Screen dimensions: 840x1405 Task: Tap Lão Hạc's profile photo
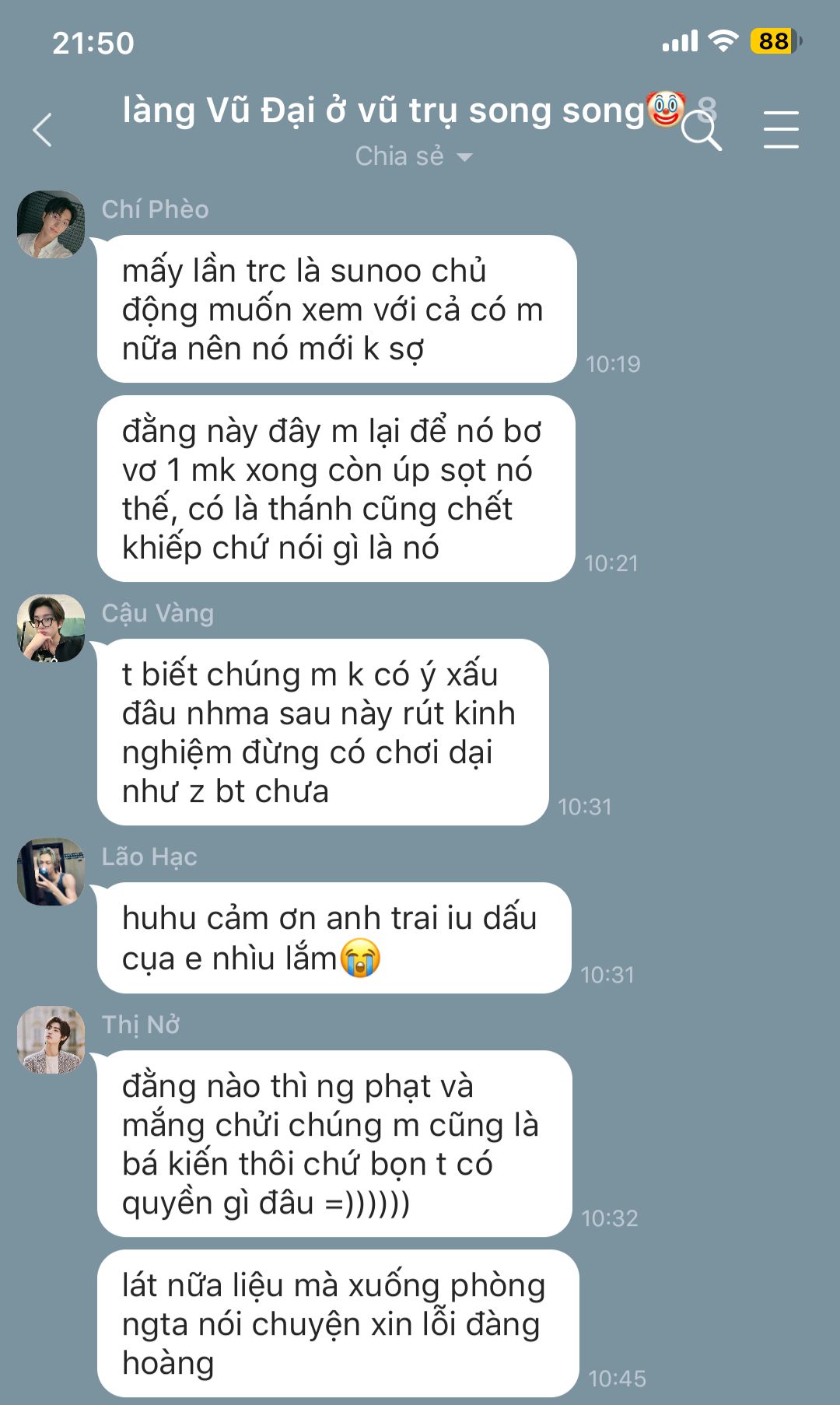[51, 871]
